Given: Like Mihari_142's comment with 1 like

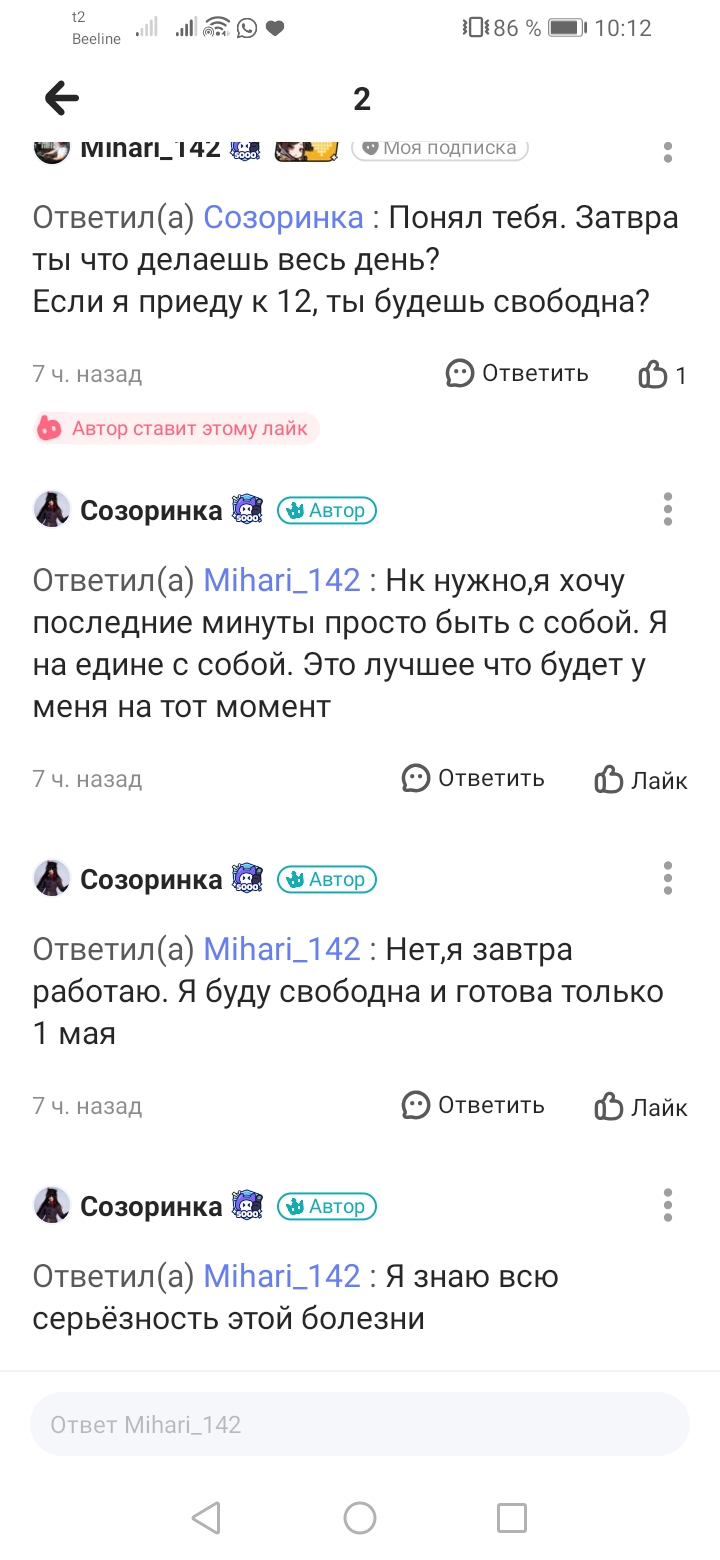Looking at the screenshot, I should coord(662,375).
